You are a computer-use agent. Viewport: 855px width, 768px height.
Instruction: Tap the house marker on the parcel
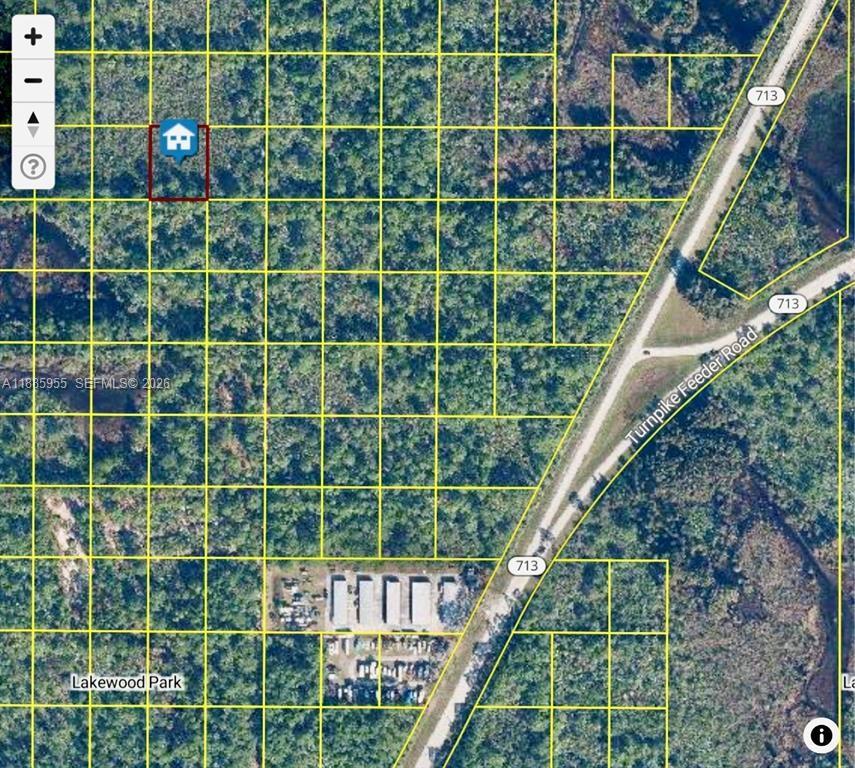179,140
